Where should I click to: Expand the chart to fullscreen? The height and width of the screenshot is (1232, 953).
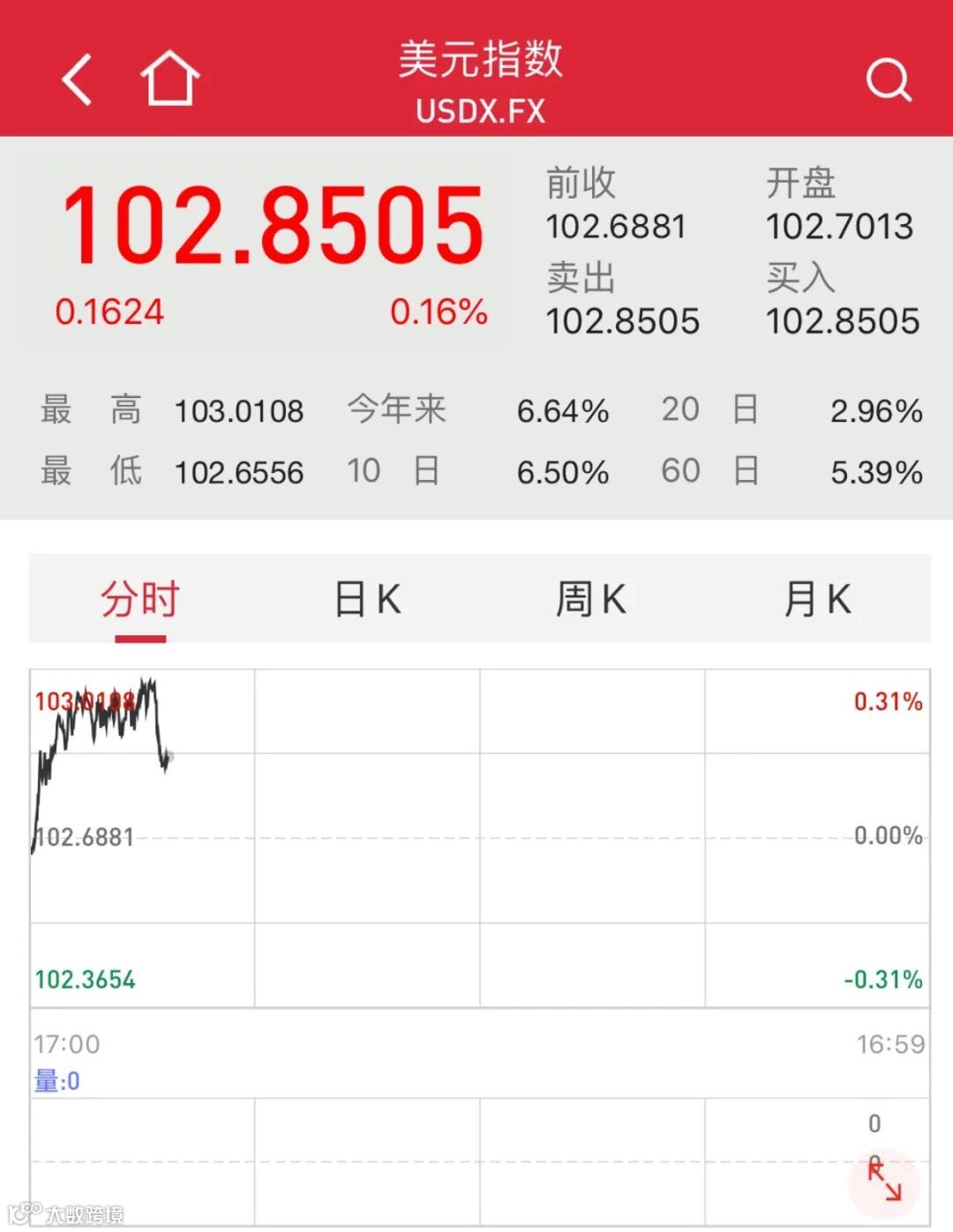coord(884,1181)
